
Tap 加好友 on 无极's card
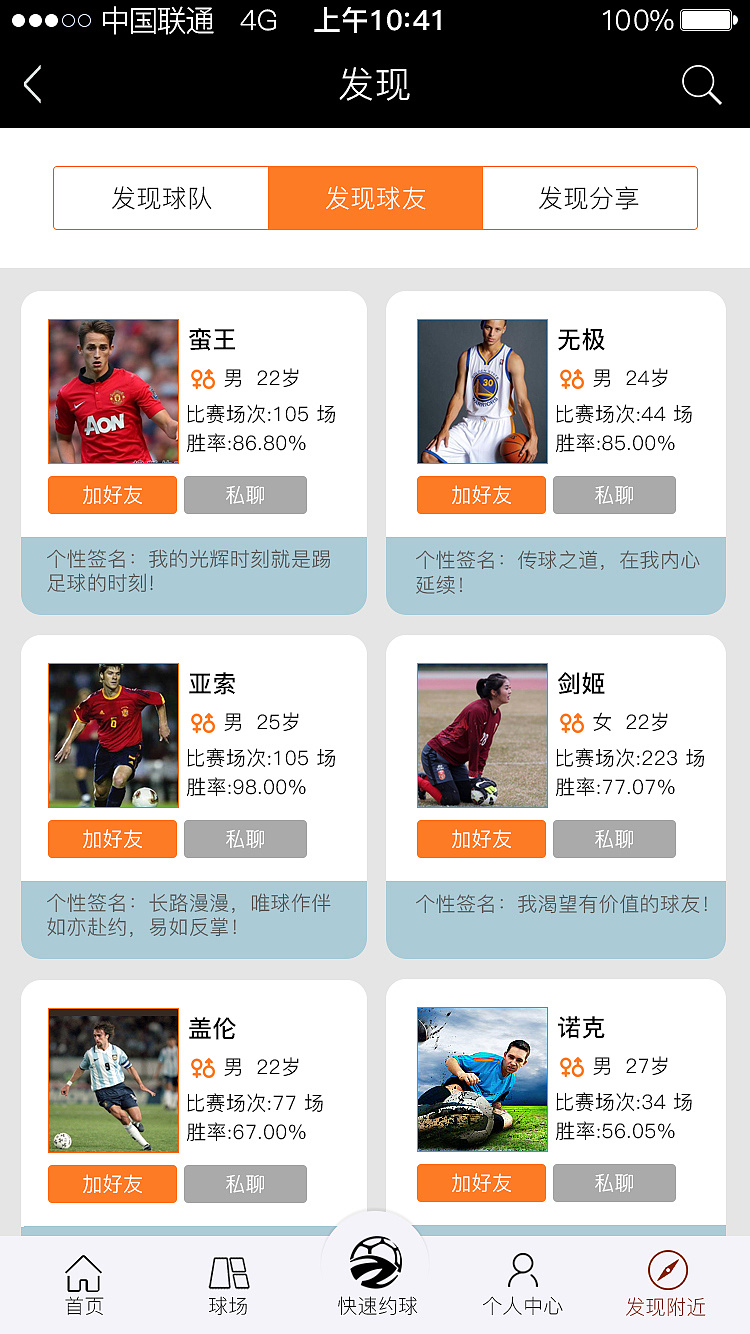(481, 495)
